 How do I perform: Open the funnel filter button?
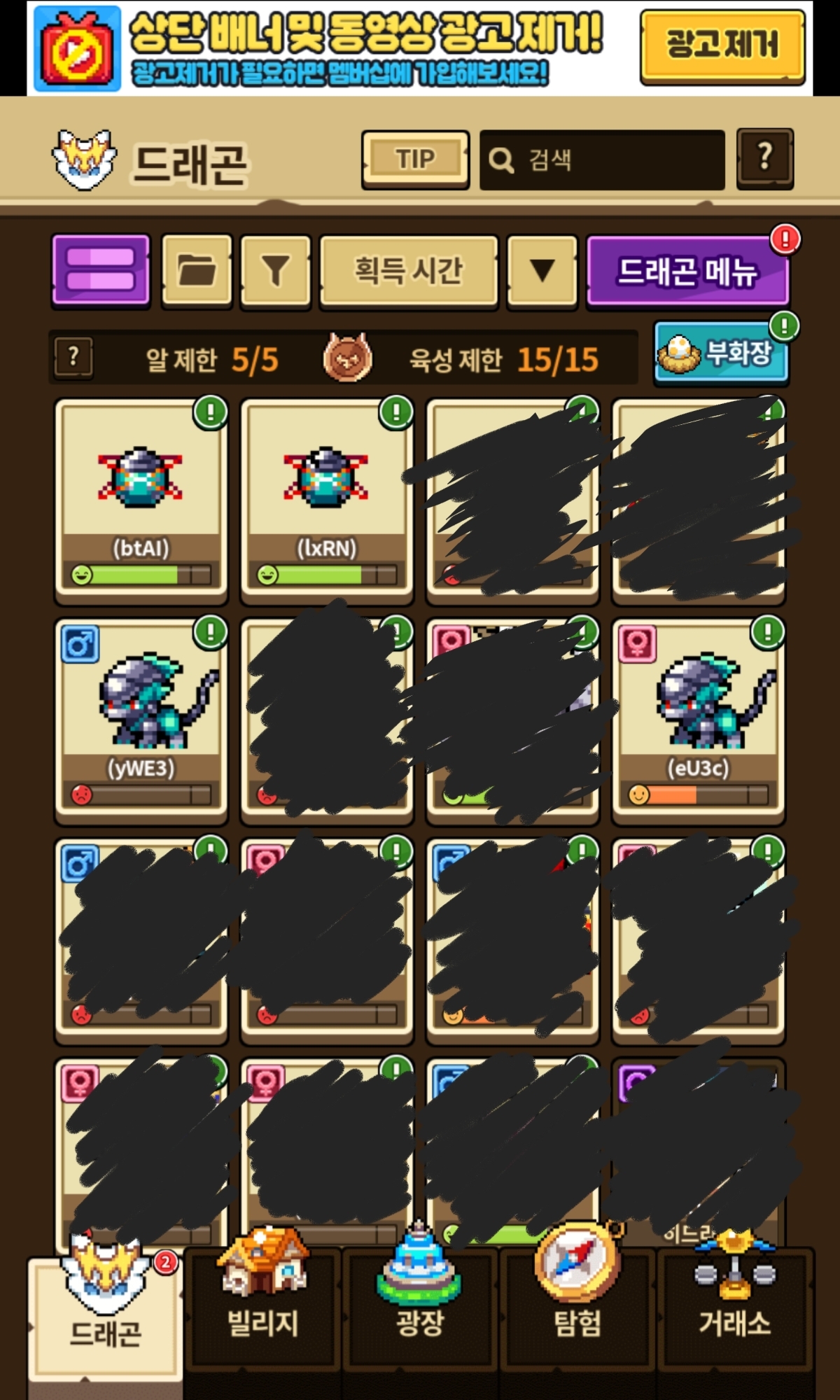(275, 271)
